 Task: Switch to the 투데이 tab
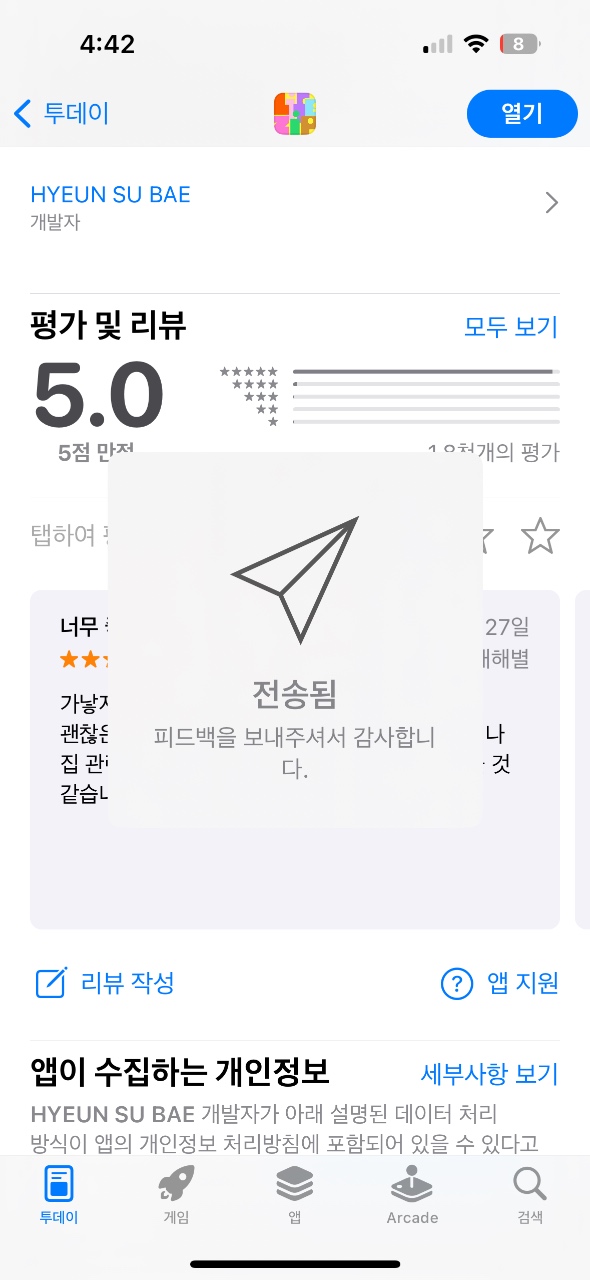(59, 1196)
